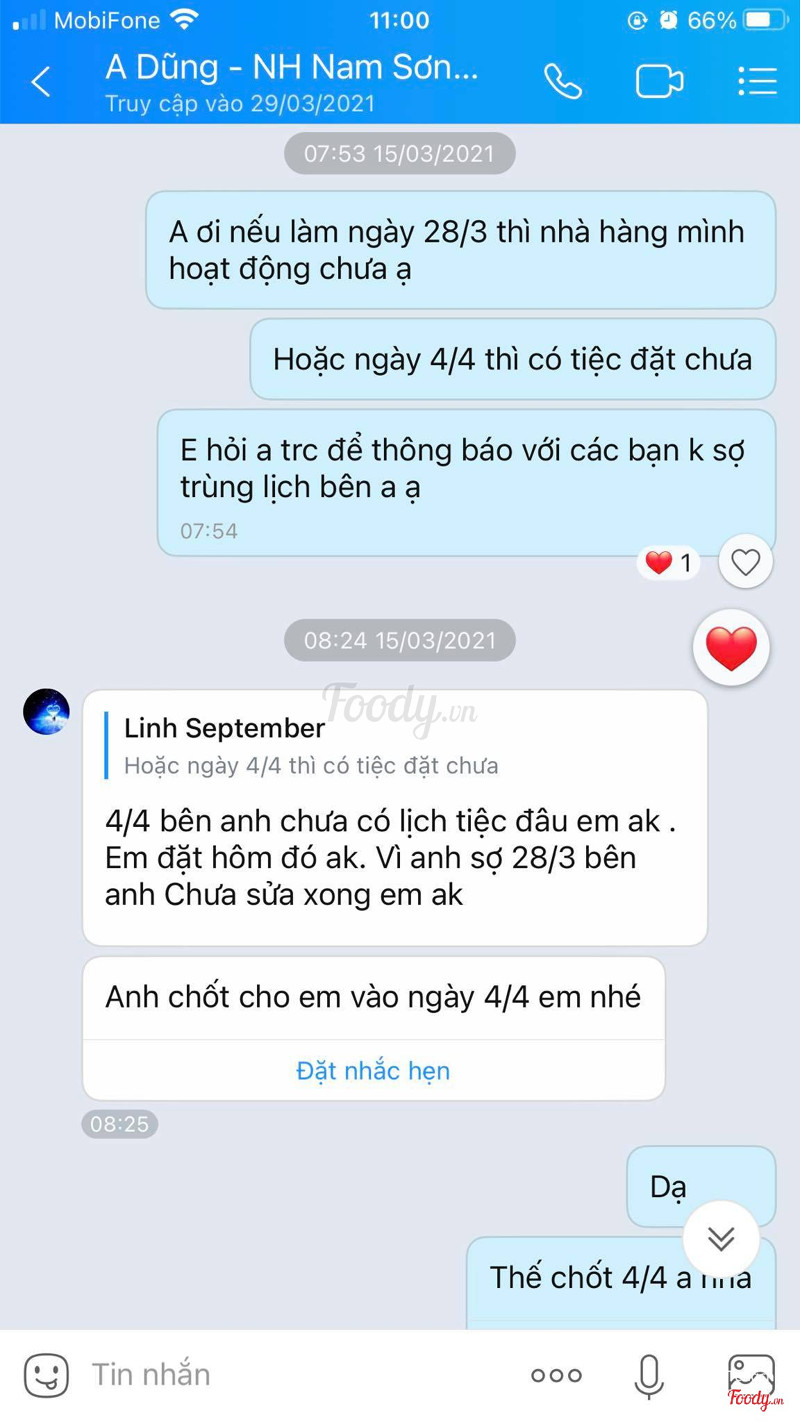800x1422 pixels.
Task: Tap Đặt nhắc hẹn to set reminder
Action: point(373,1071)
